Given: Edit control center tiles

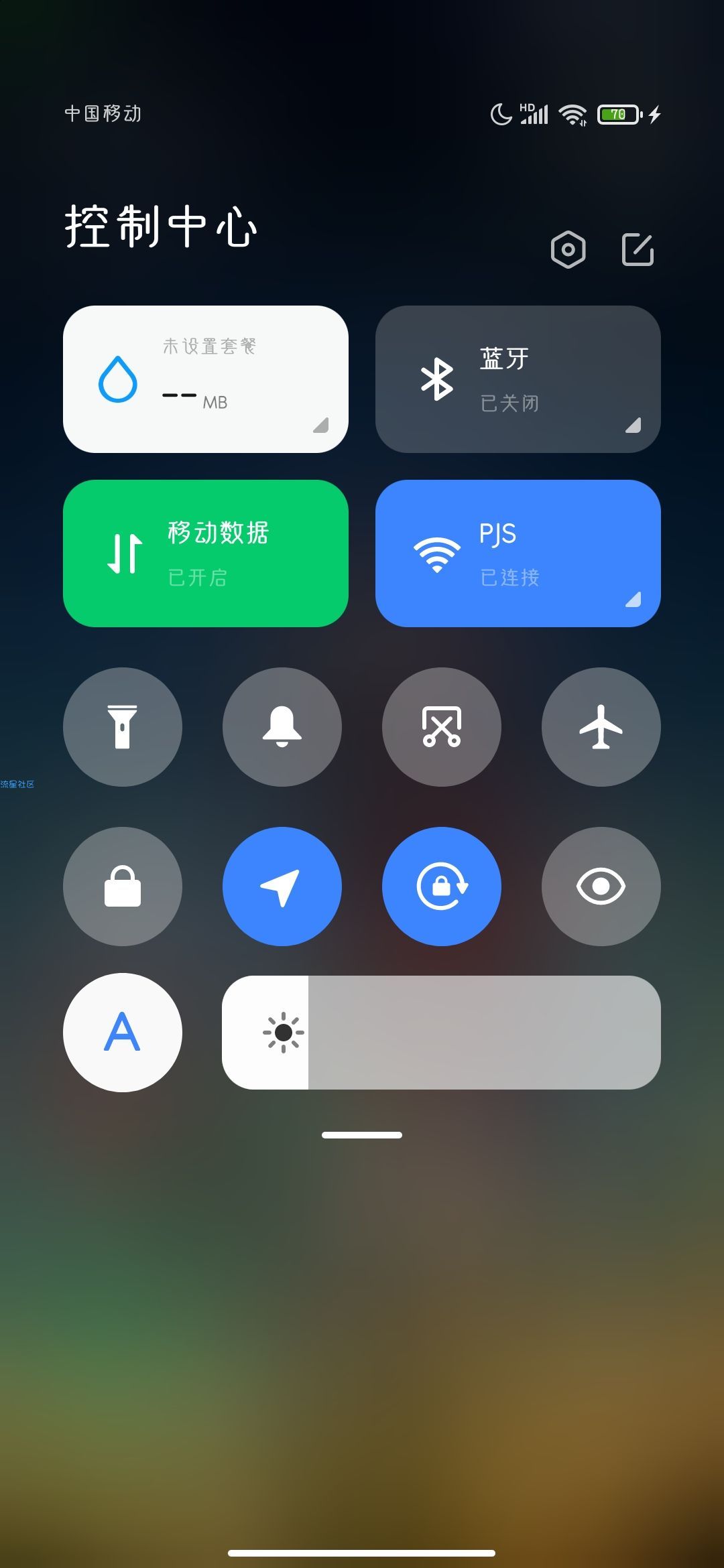Looking at the screenshot, I should [x=638, y=250].
